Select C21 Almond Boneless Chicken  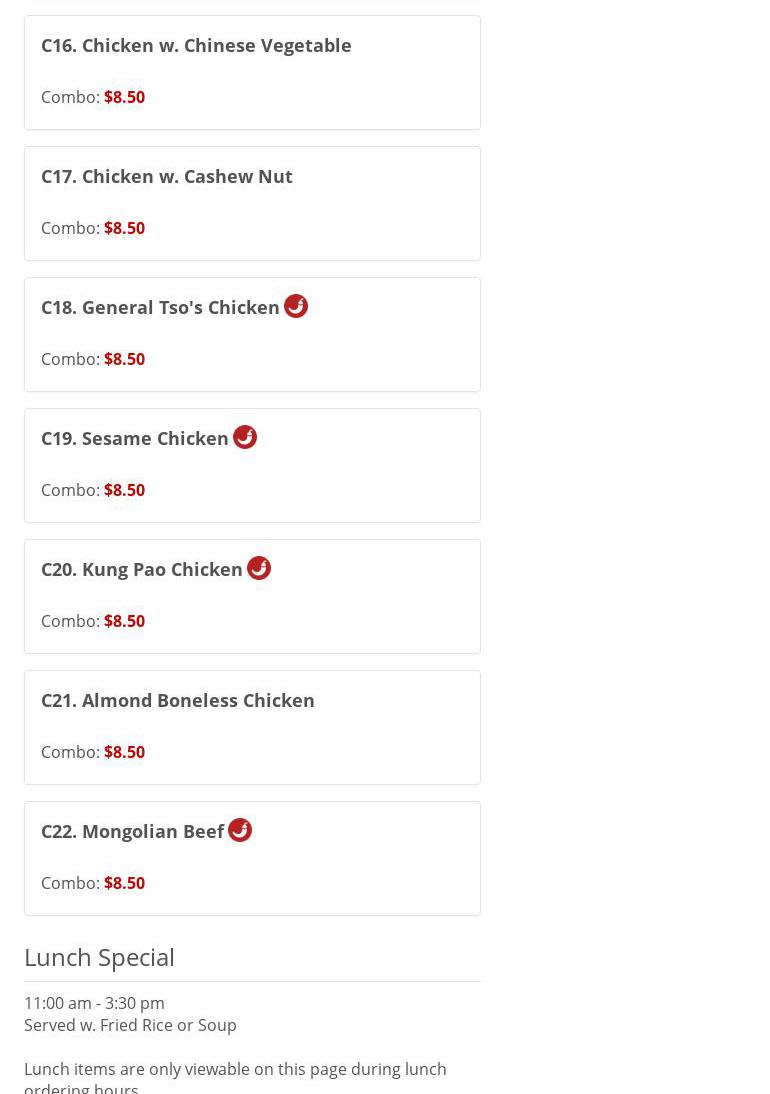(178, 701)
